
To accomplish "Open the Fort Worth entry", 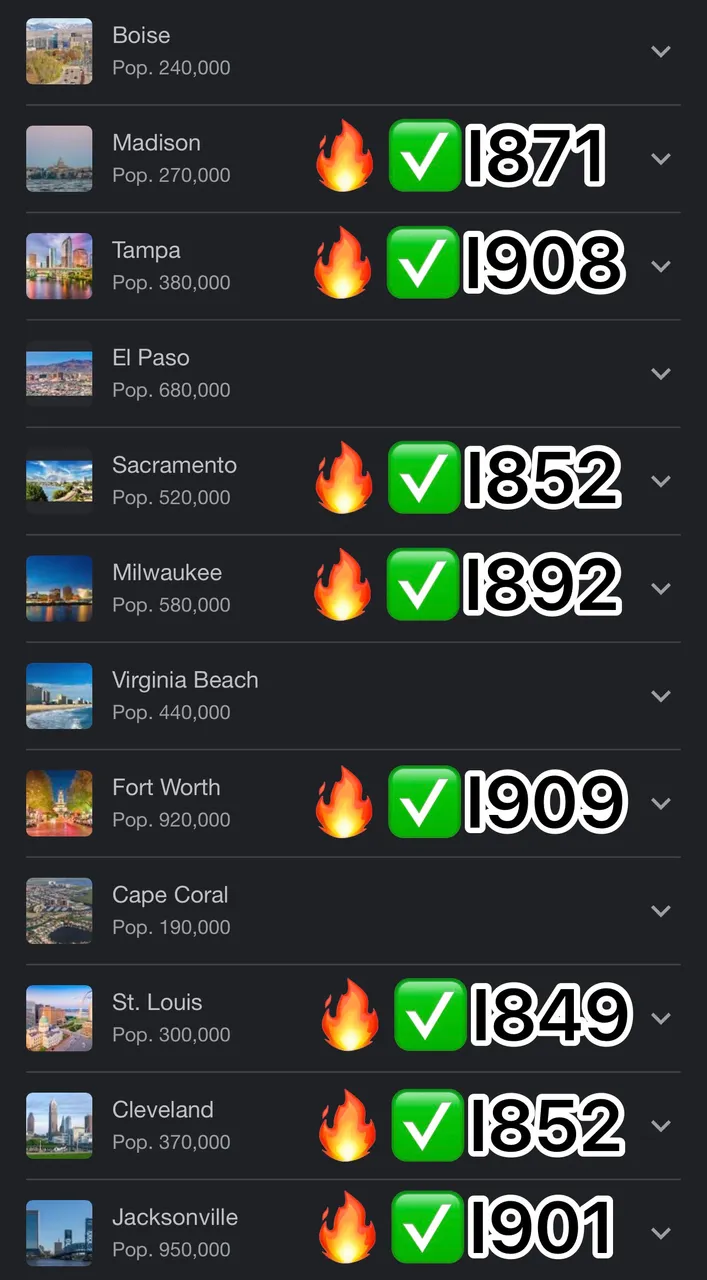I will 166,803.
